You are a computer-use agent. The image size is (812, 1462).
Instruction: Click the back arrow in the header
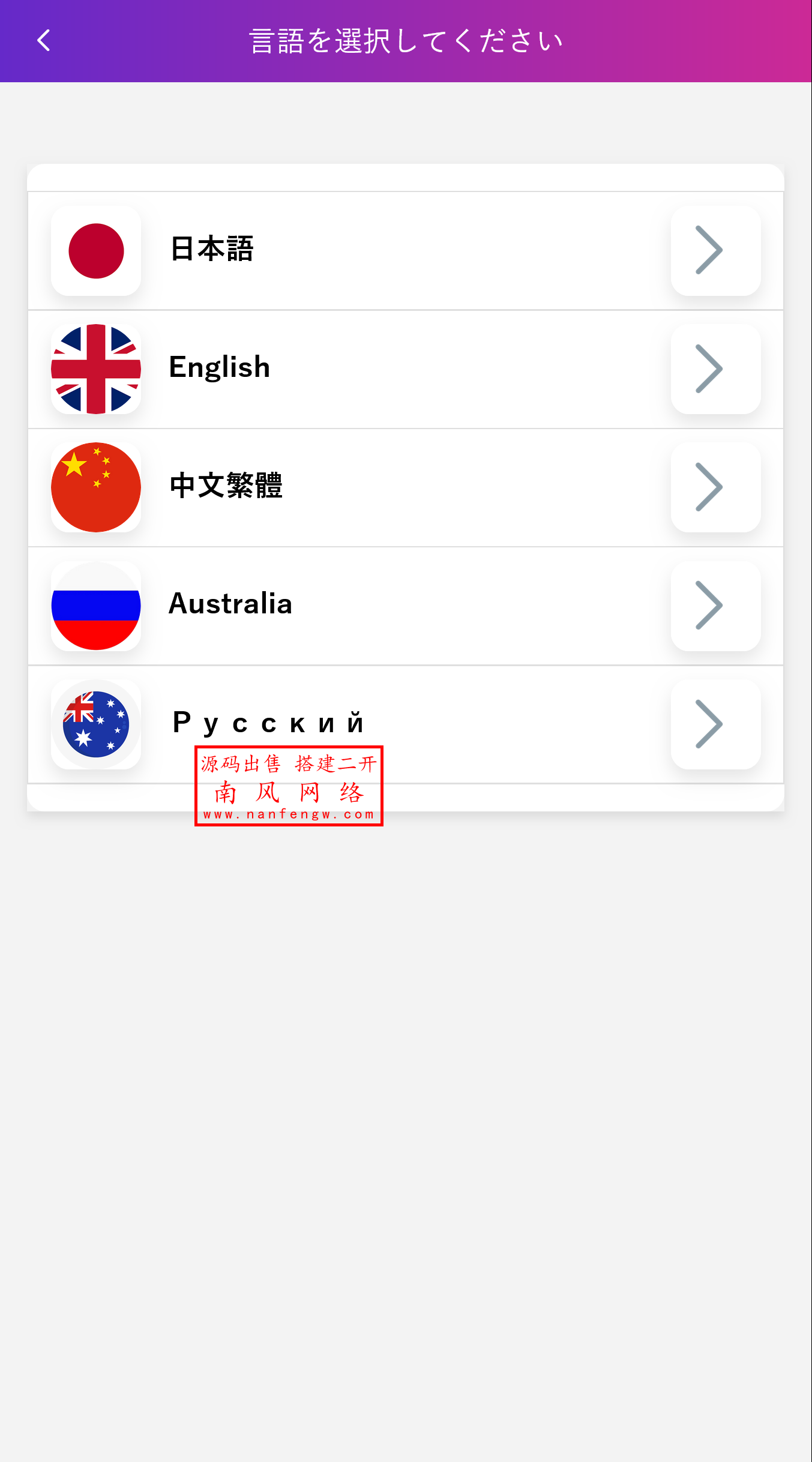(43, 40)
